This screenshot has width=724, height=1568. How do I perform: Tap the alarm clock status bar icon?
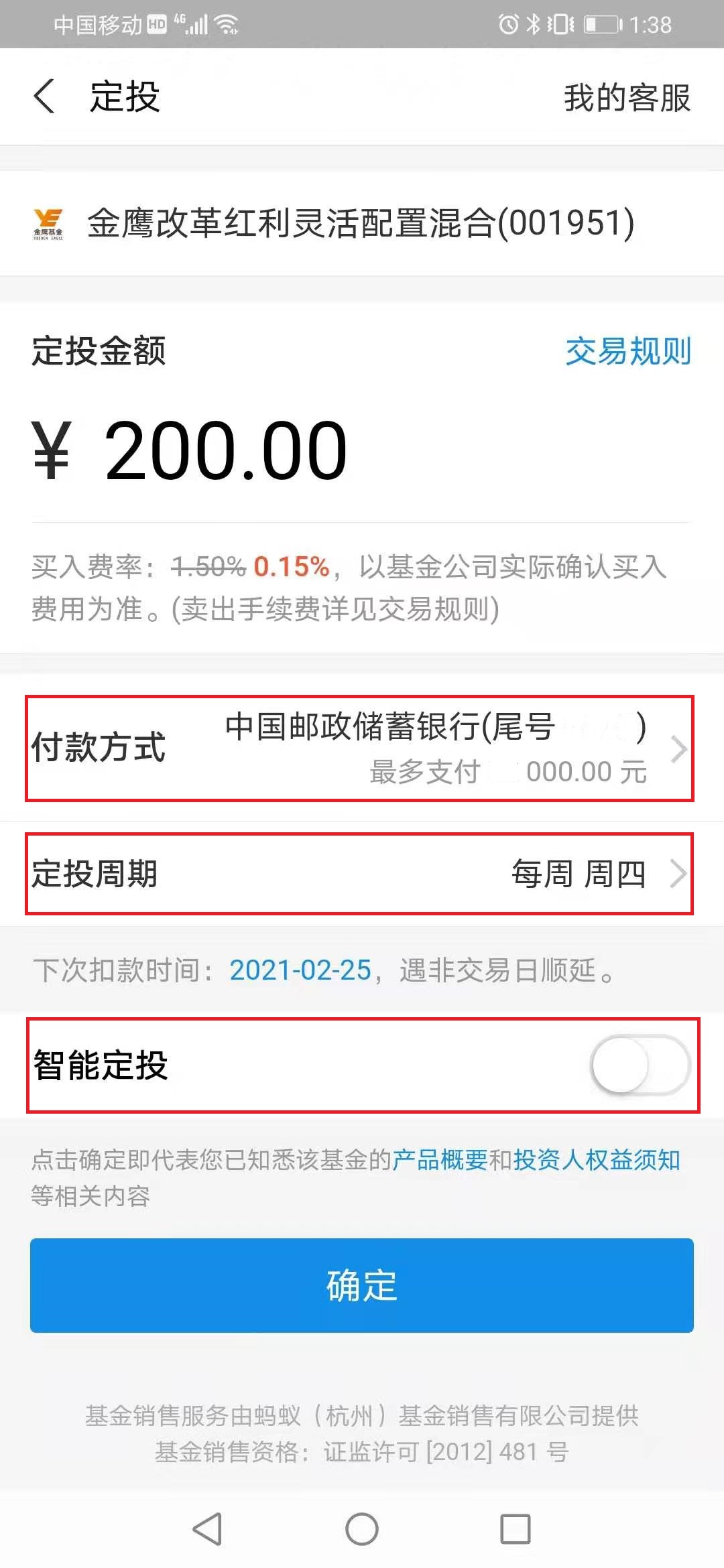pos(507,23)
